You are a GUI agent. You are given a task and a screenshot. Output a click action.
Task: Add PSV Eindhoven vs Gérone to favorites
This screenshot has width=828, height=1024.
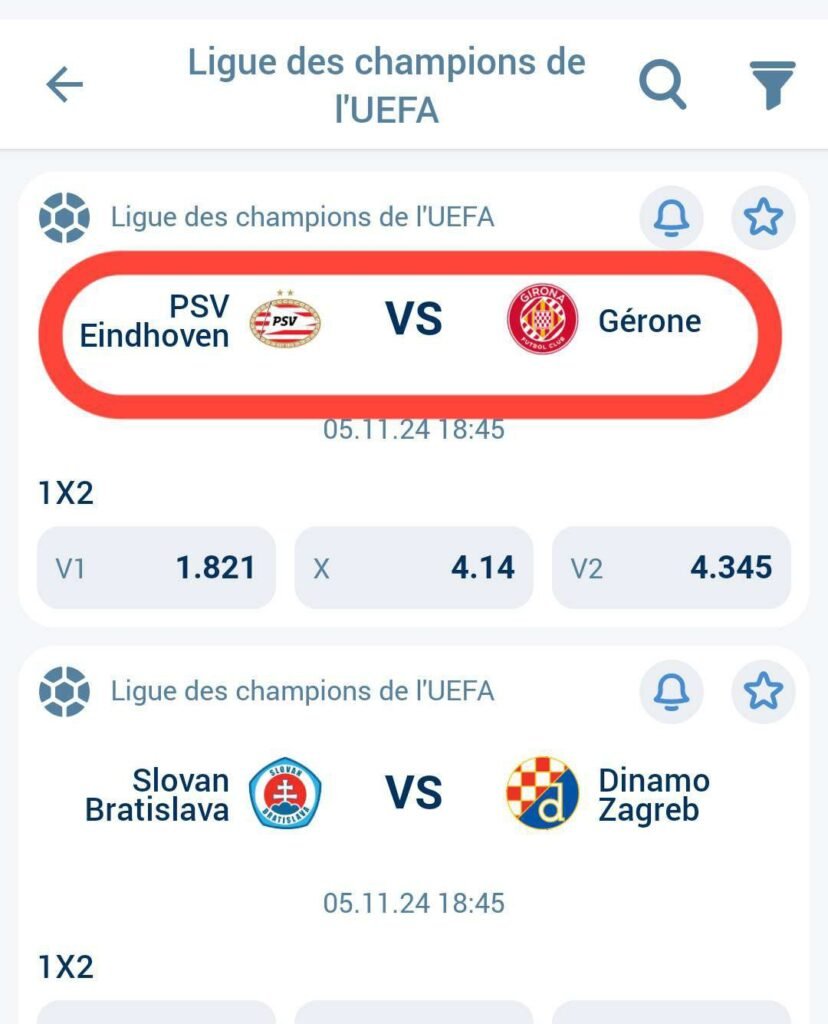[x=764, y=216]
